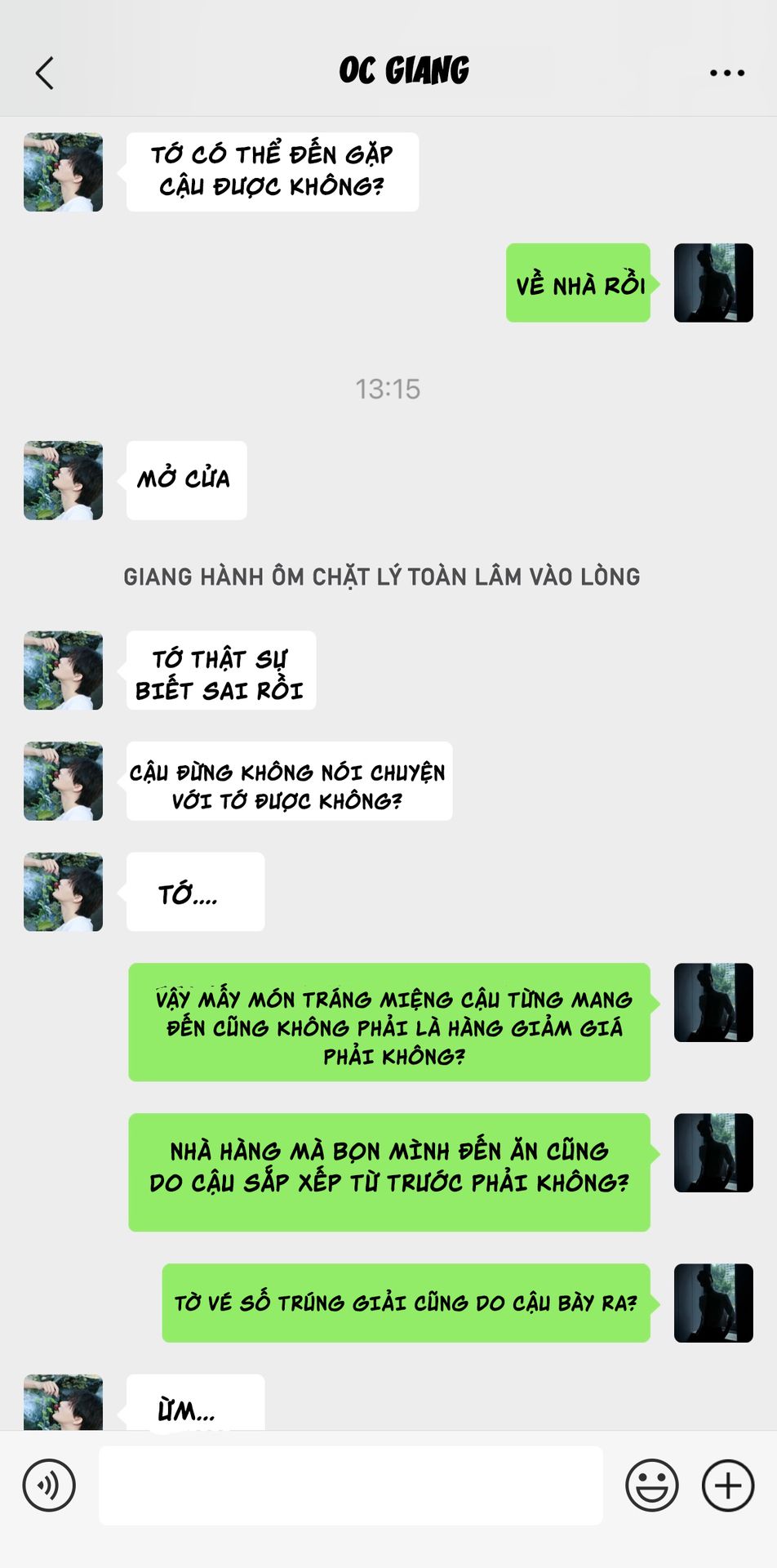Open avatar next to "Mở cửa" message

(x=63, y=480)
